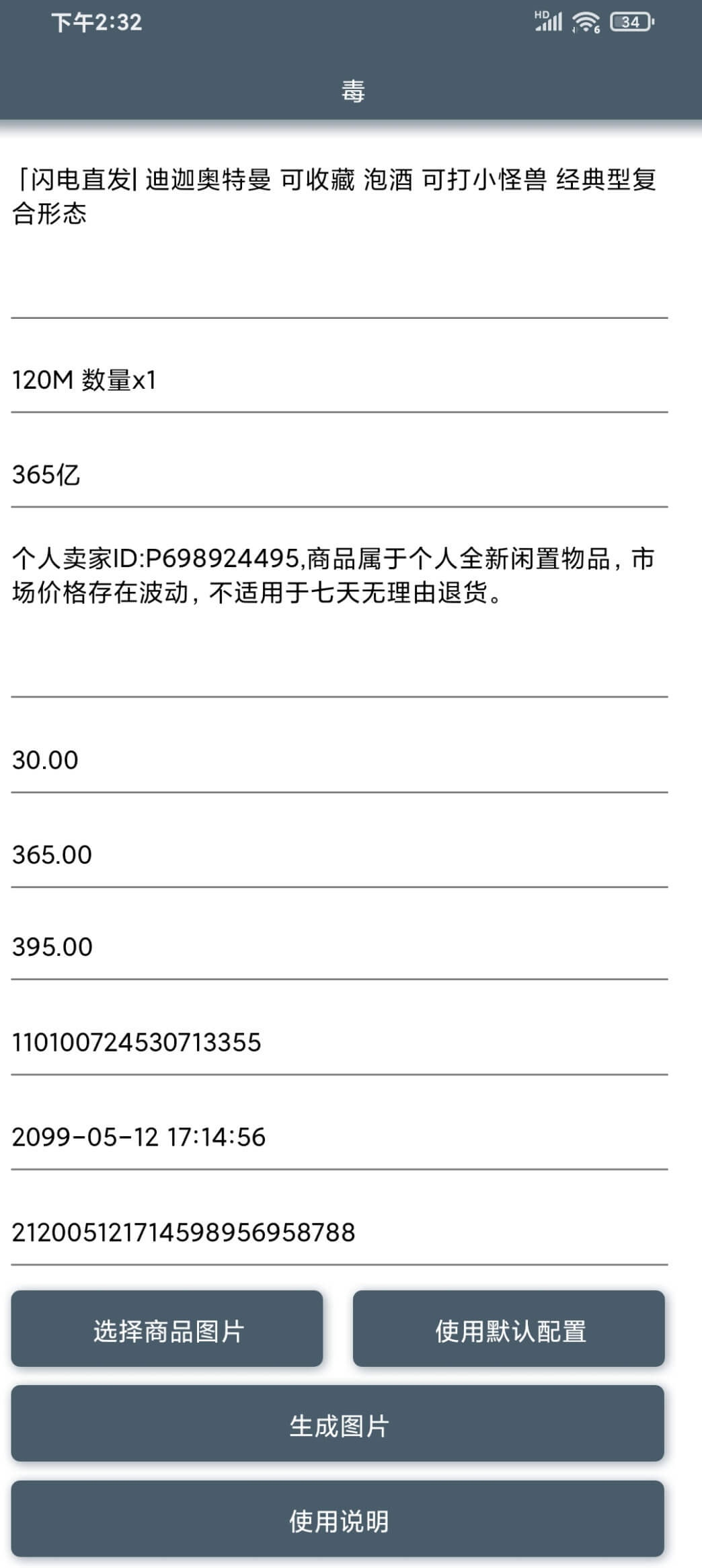Viewport: 702px width, 1568px height.
Task: Tap 选择商品图片 button
Action: tap(167, 1329)
